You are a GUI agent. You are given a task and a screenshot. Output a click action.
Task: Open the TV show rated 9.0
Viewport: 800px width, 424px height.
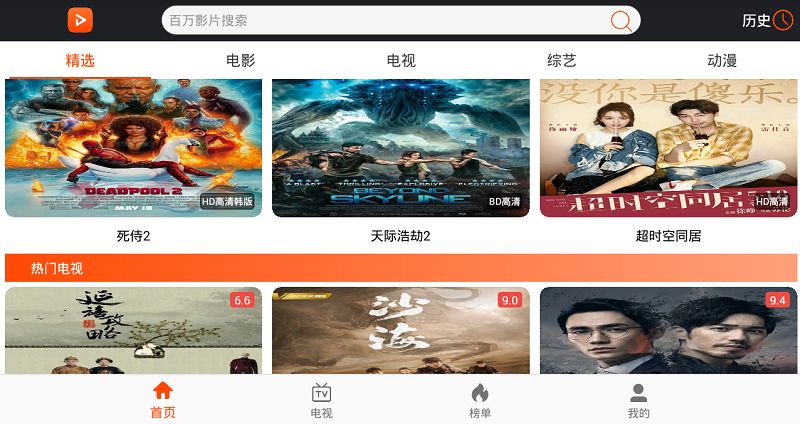401,332
